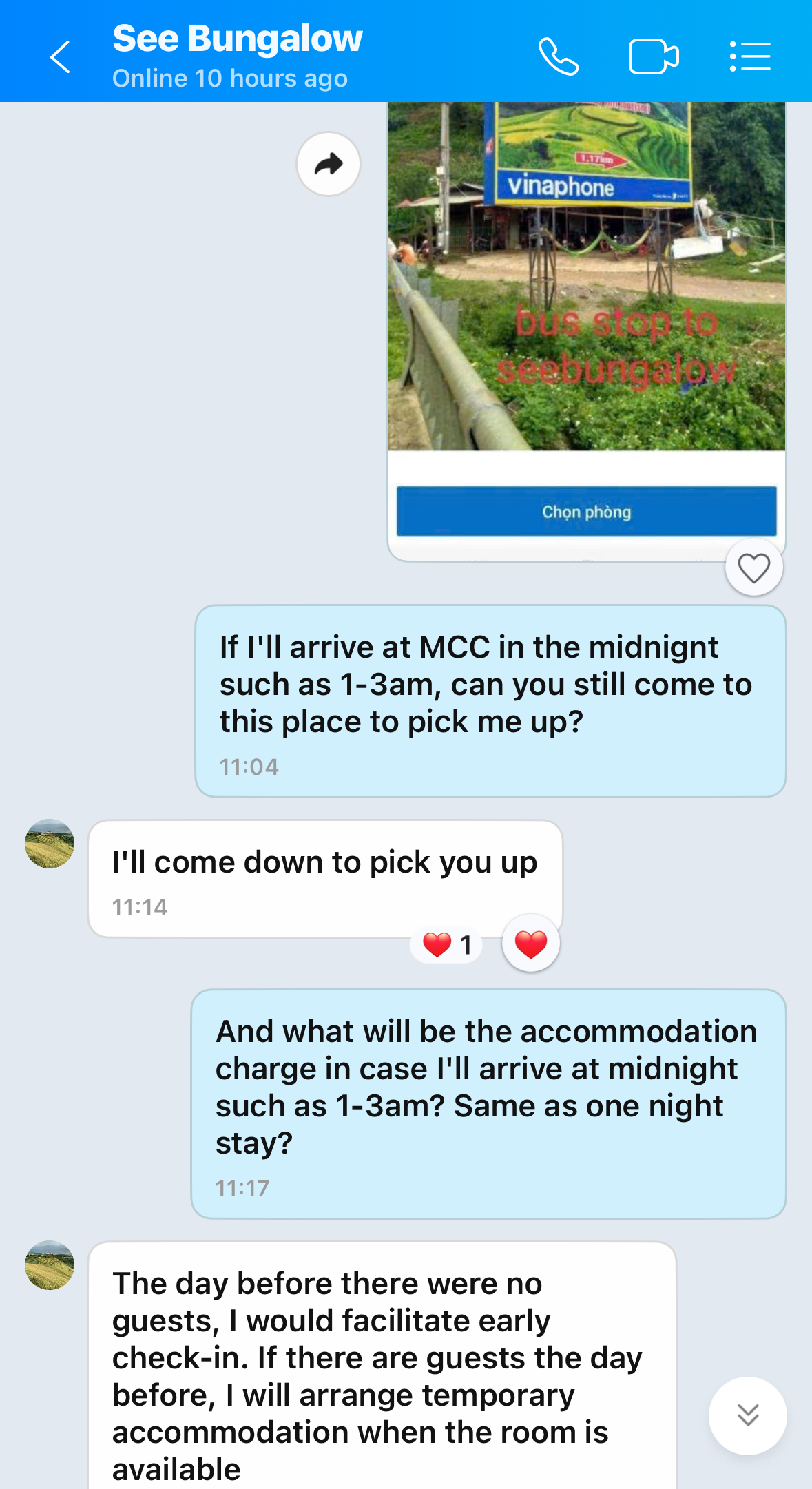Image resolution: width=812 pixels, height=1489 pixels.
Task: Start a video call with See Bungalow
Action: coord(654,56)
